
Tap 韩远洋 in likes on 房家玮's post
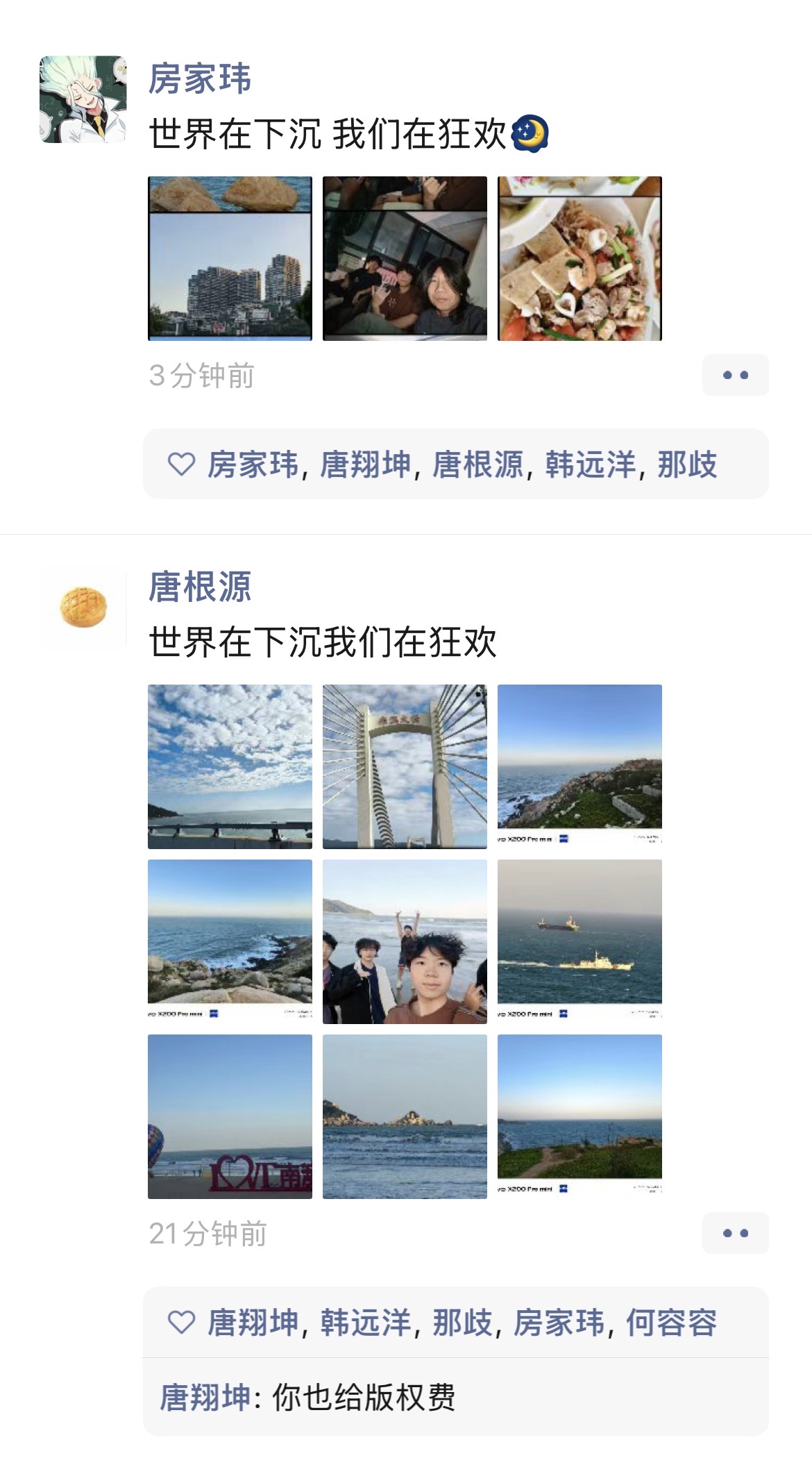(590, 464)
